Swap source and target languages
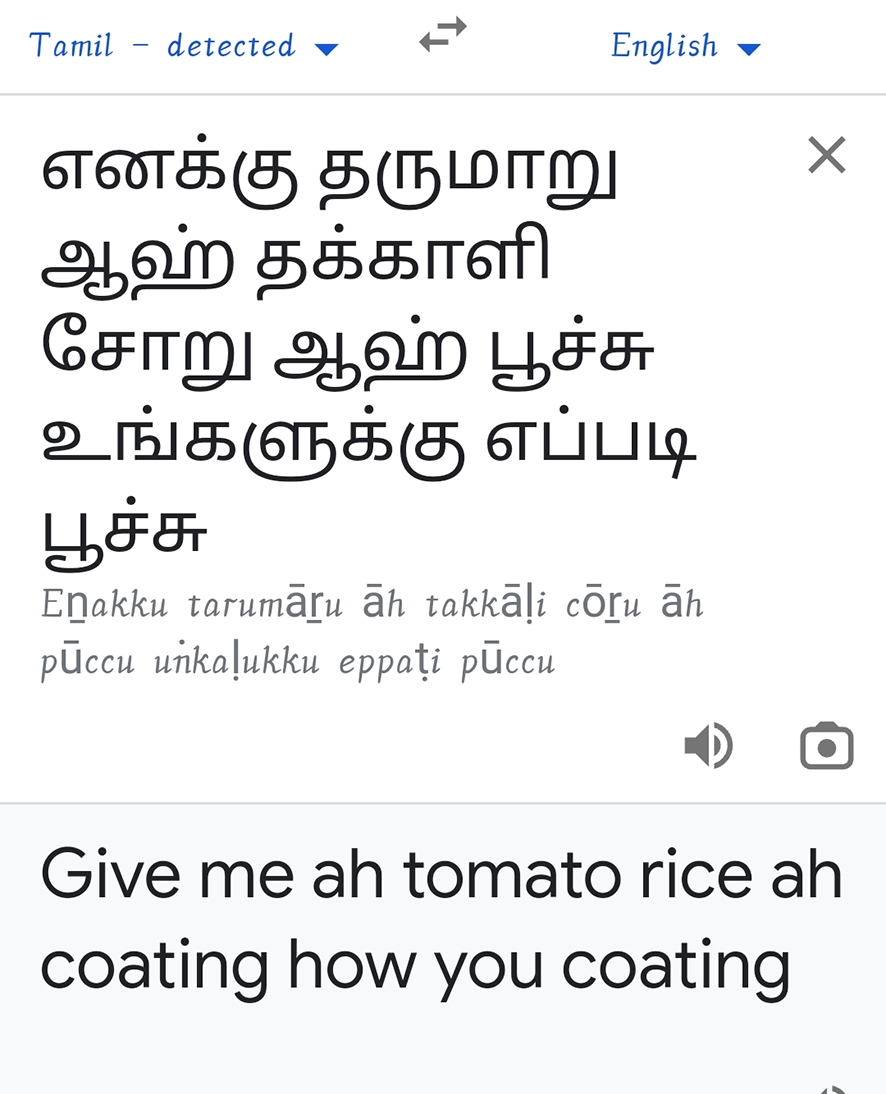The image size is (886, 1094). (x=443, y=35)
